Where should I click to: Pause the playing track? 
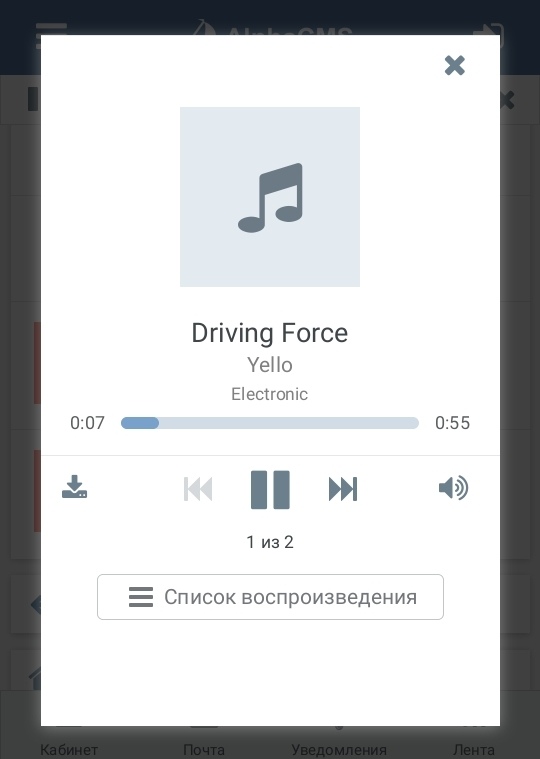[270, 489]
